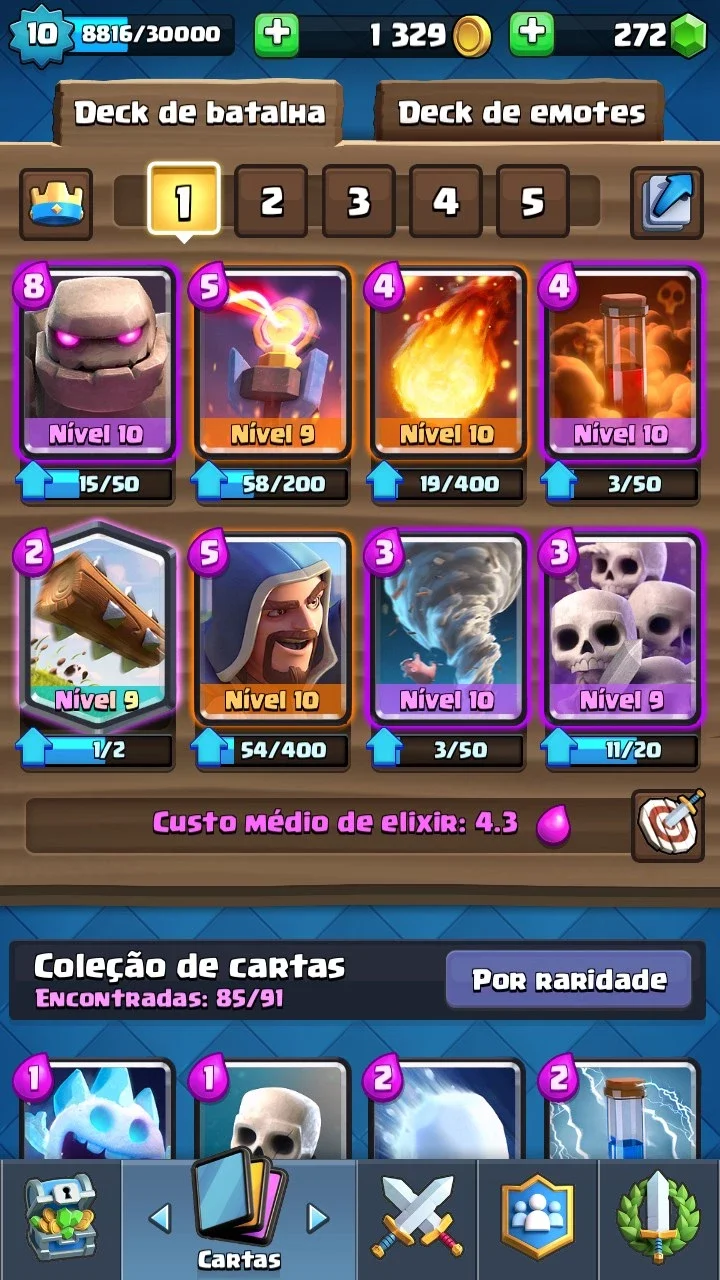The width and height of the screenshot is (720, 1280).
Task: Tap the green plus to buy gold
Action: click(277, 35)
